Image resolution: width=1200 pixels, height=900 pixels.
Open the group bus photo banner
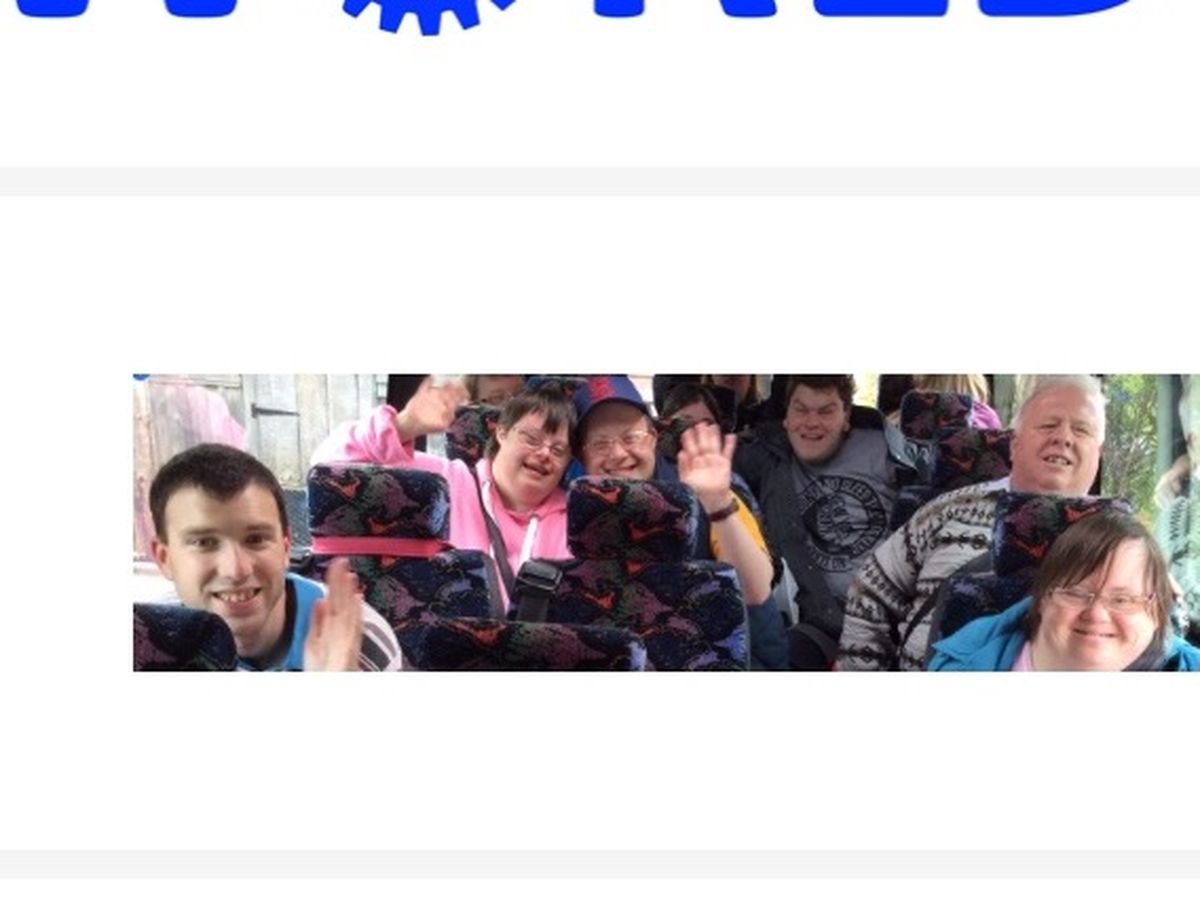tap(666, 522)
